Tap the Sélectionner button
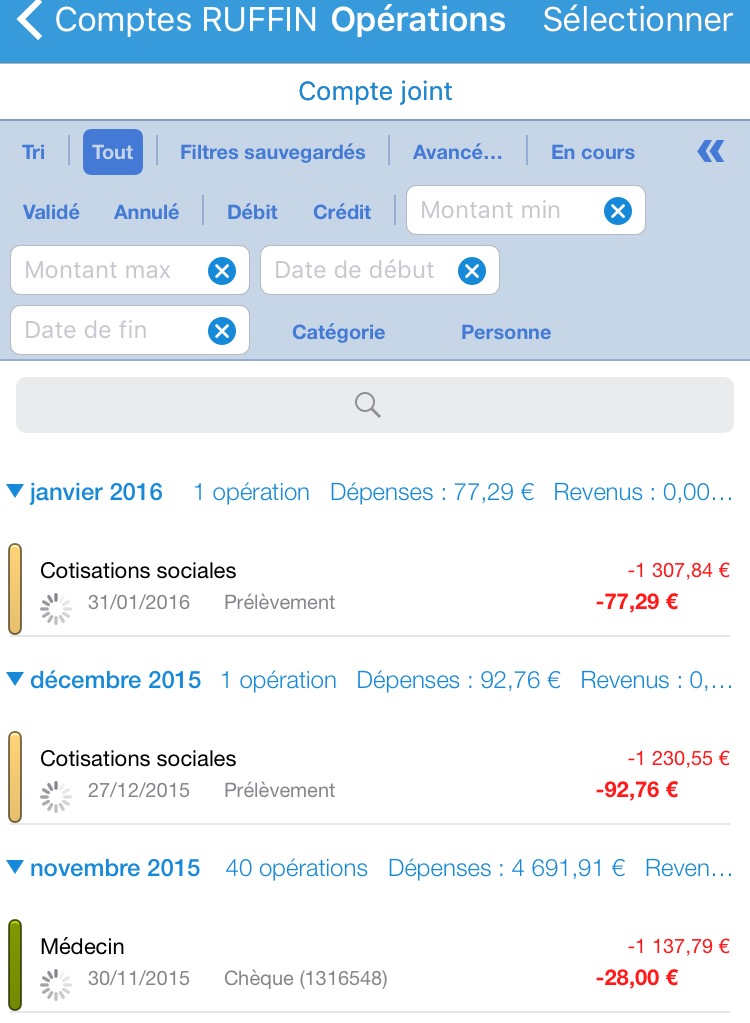Image resolution: width=750 pixels, height=1023 pixels. click(x=637, y=20)
